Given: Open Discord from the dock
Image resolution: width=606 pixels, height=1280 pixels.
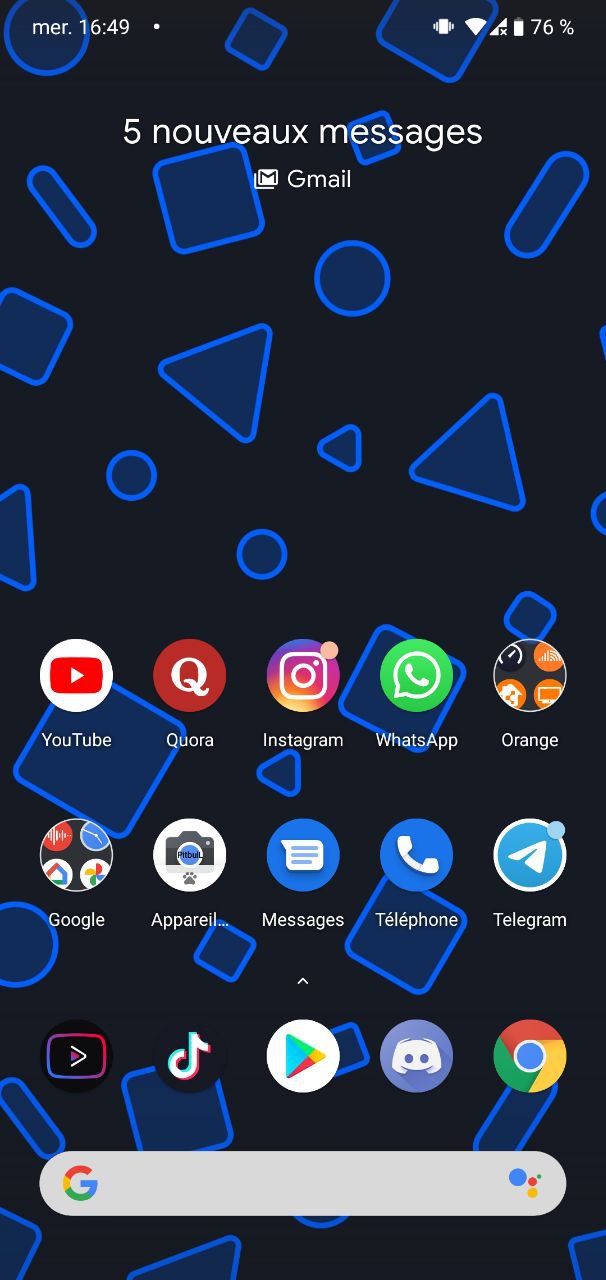Looking at the screenshot, I should (416, 1056).
